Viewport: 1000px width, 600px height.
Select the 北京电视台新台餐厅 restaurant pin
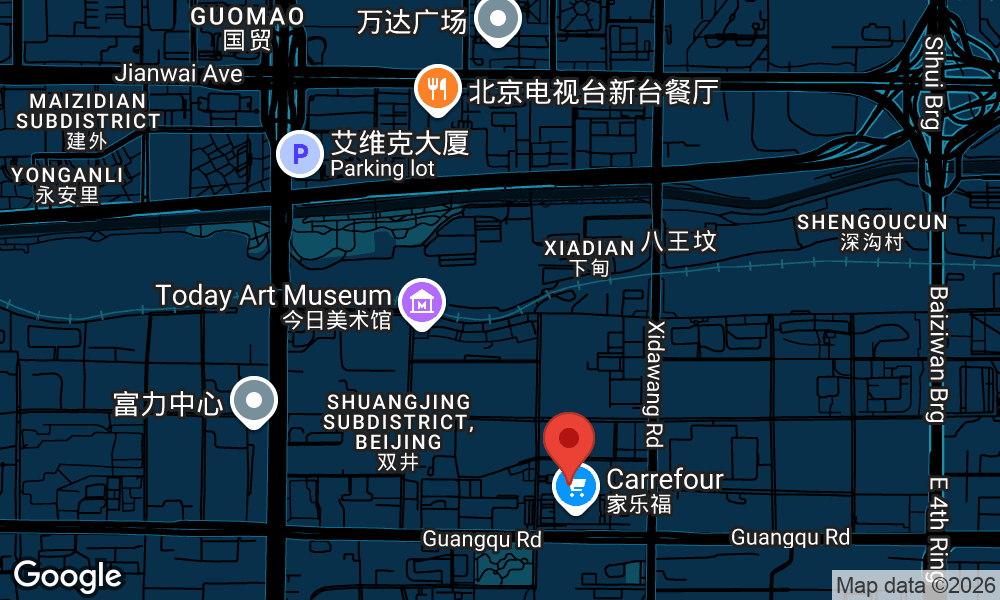click(437, 90)
